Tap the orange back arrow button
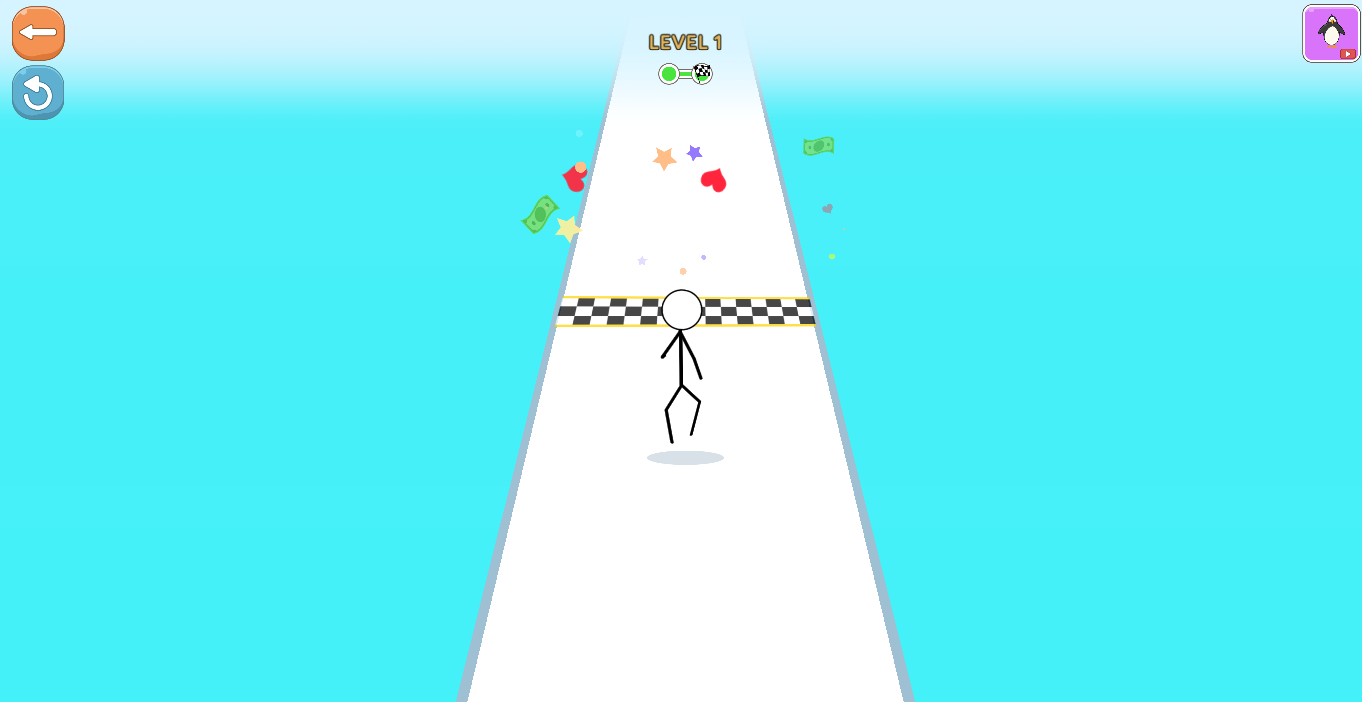 pos(38,32)
